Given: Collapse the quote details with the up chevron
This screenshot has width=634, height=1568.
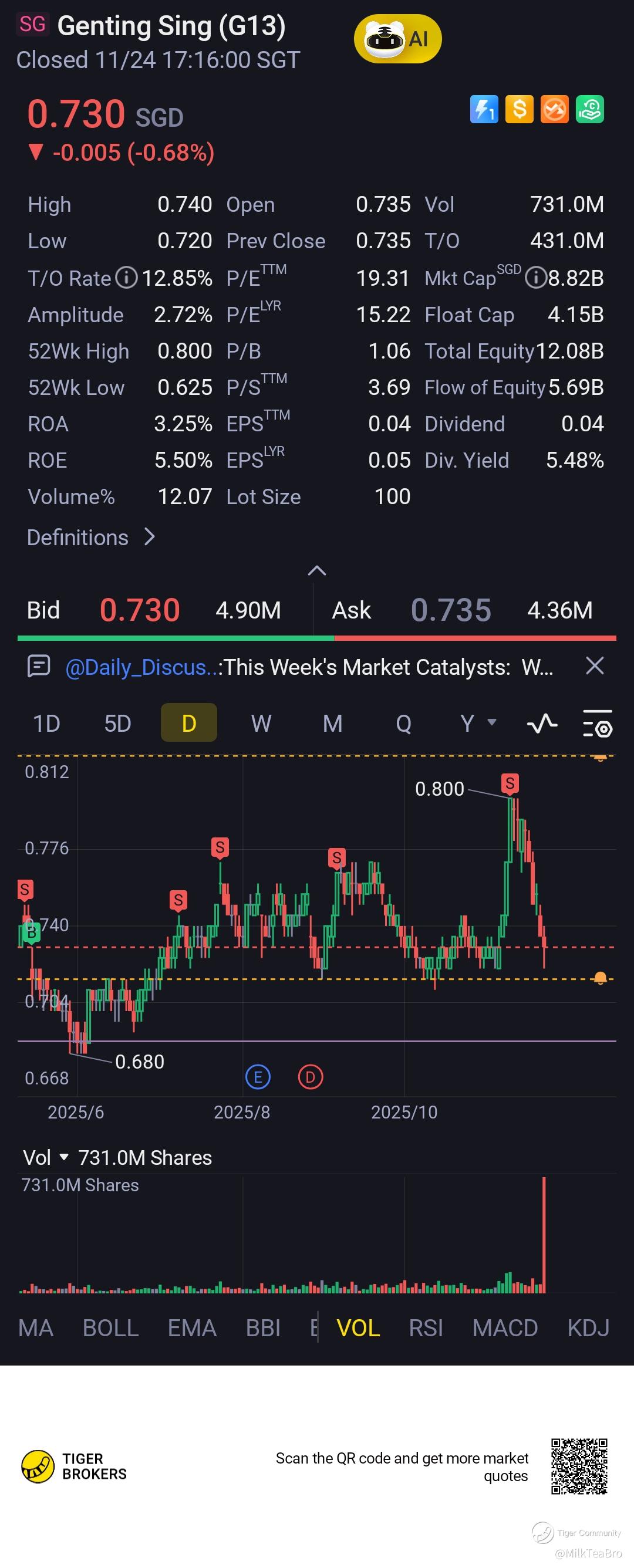Looking at the screenshot, I should tap(316, 570).
